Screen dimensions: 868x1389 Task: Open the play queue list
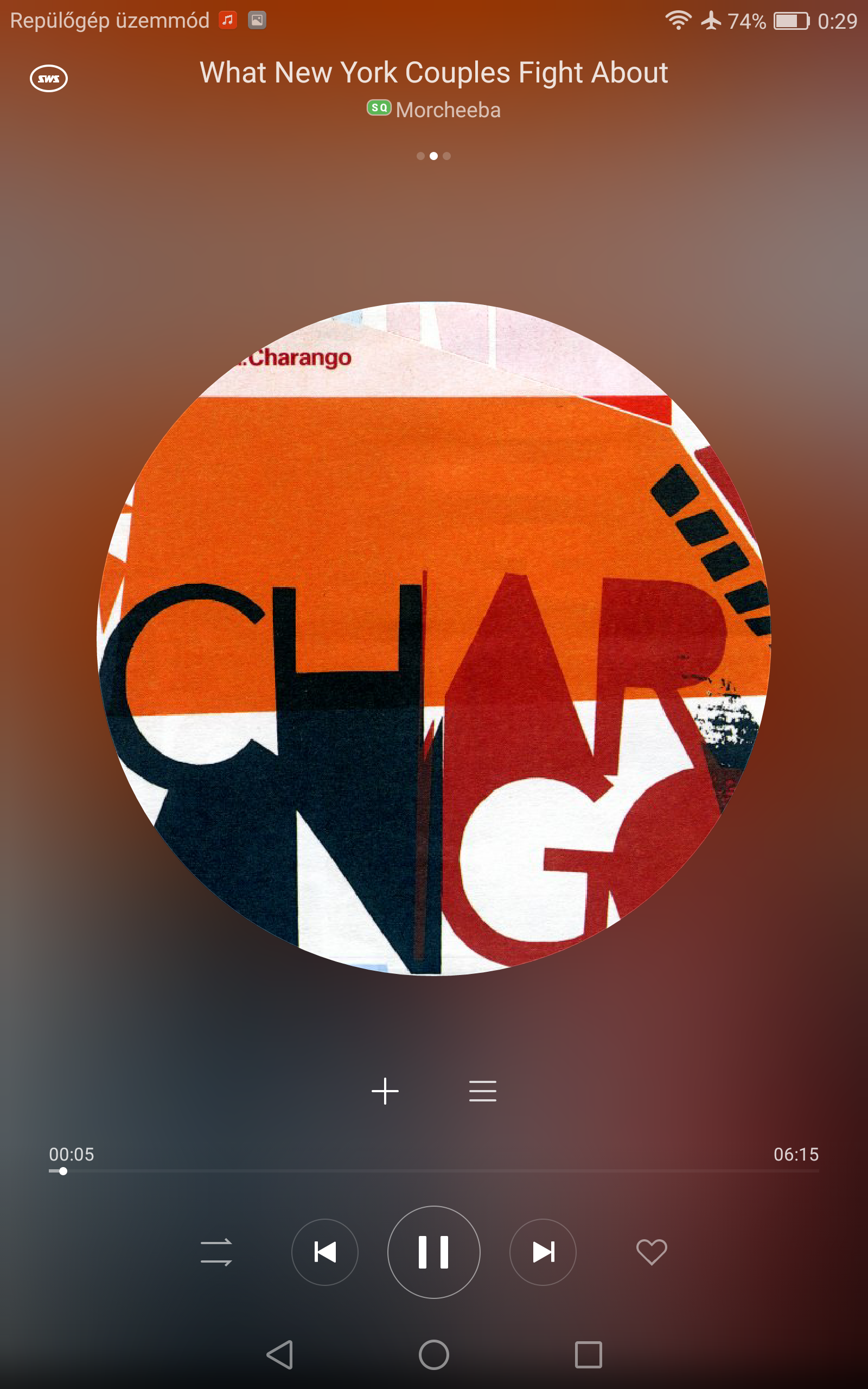pyautogui.click(x=483, y=1091)
